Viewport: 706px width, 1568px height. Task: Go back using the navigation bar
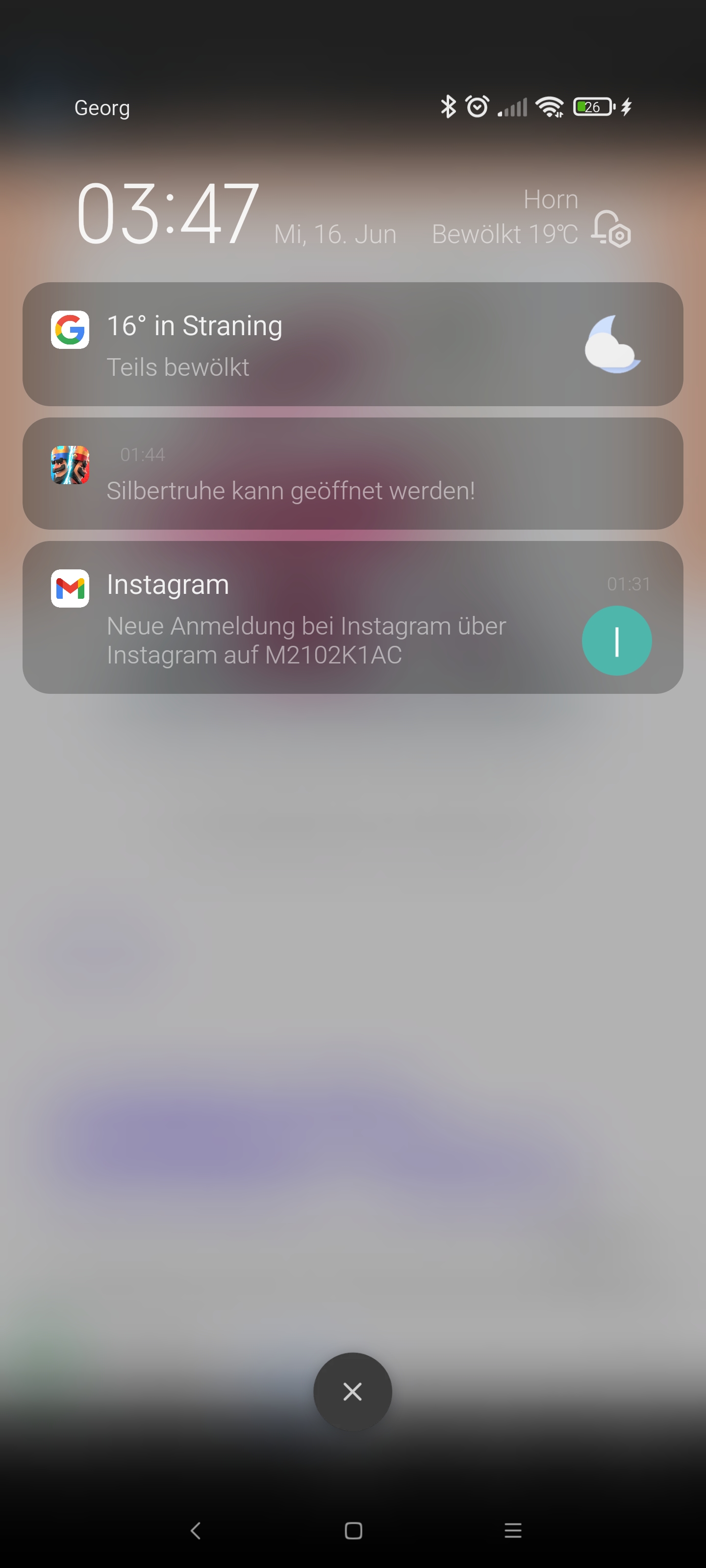196,1530
